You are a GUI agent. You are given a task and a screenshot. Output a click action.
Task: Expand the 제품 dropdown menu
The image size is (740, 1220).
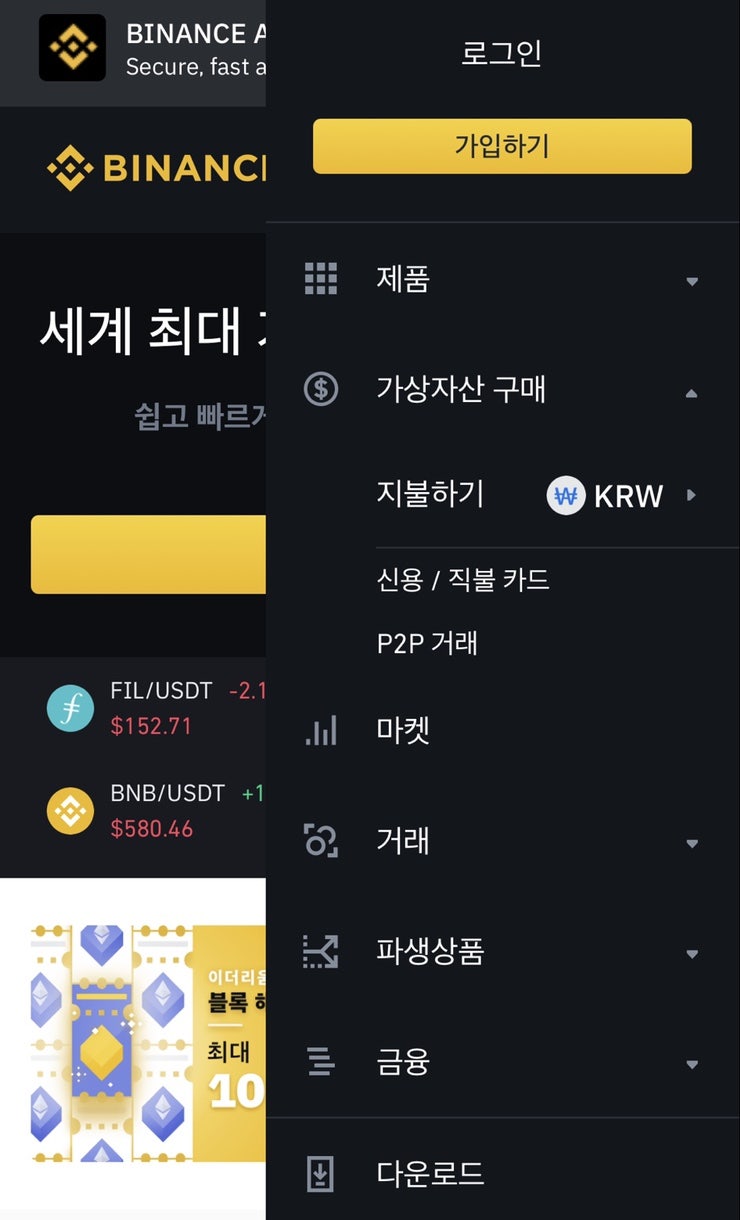692,281
